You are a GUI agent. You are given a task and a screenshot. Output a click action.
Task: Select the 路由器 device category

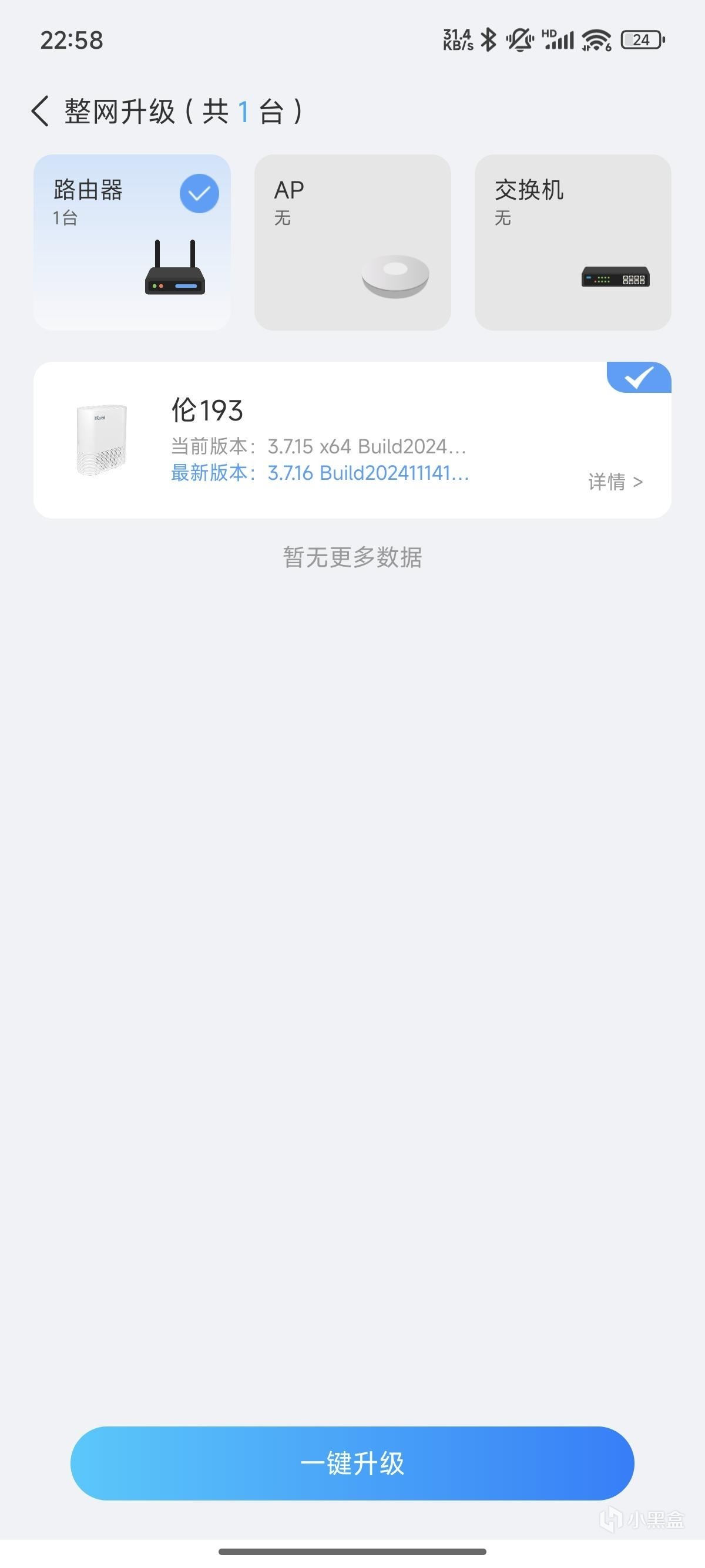[132, 243]
